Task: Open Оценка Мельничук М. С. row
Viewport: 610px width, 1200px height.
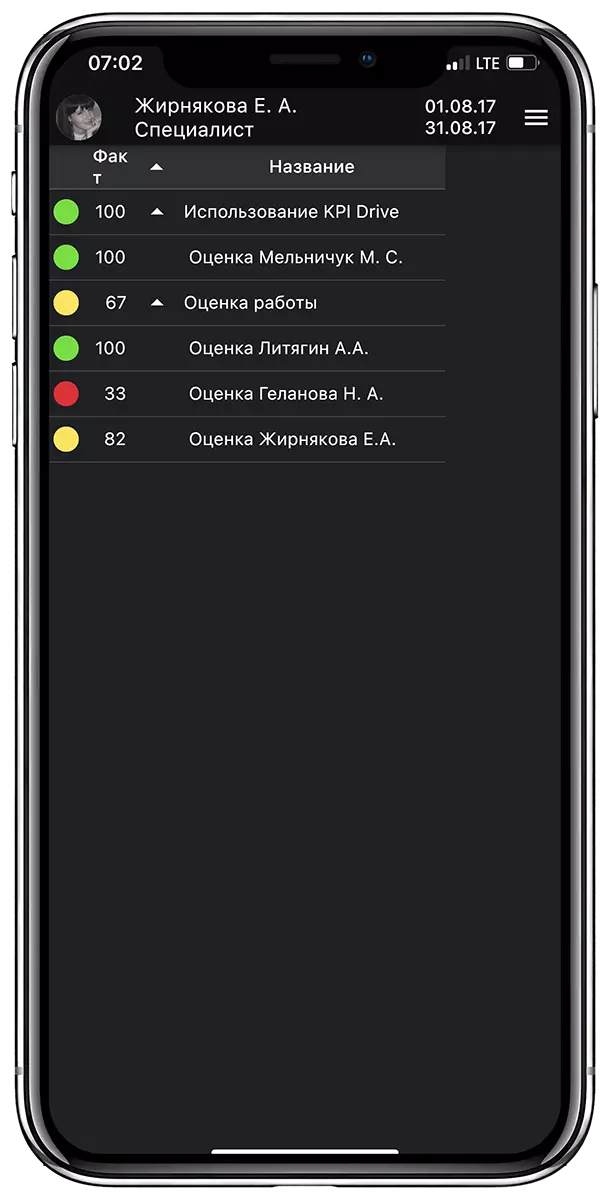Action: [x=295, y=258]
